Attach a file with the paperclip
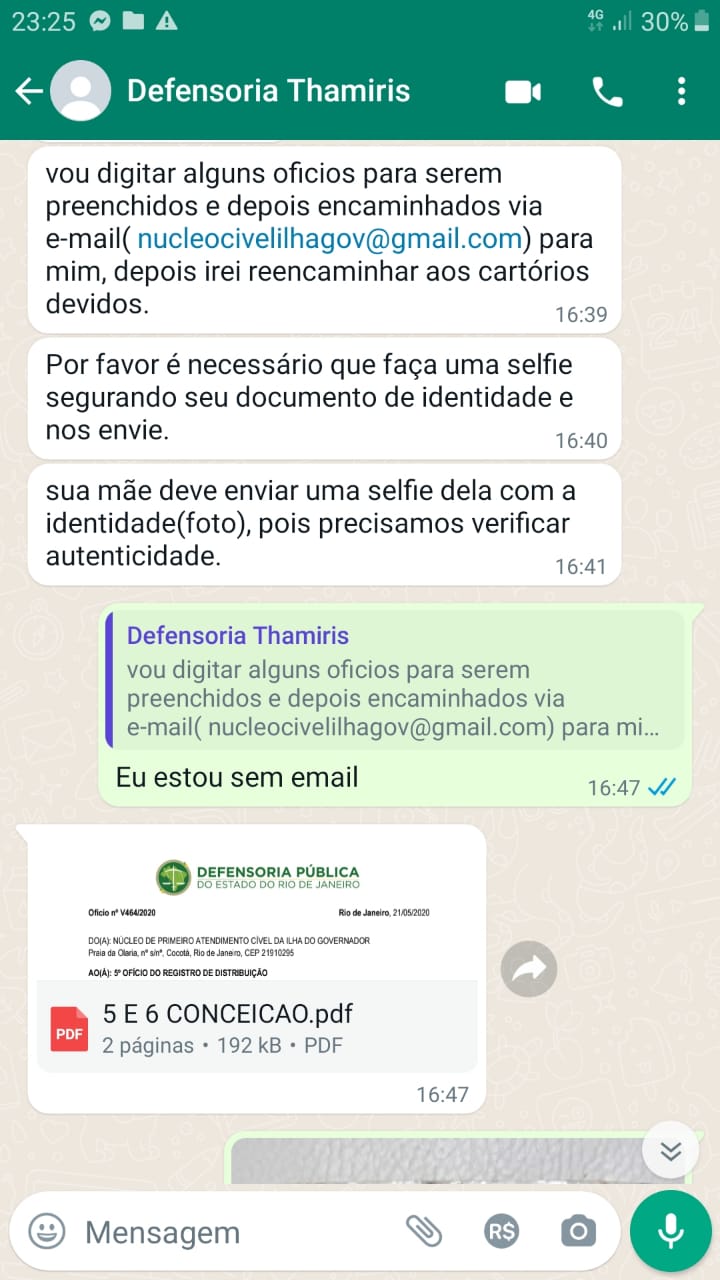The image size is (720, 1280). tap(424, 1232)
